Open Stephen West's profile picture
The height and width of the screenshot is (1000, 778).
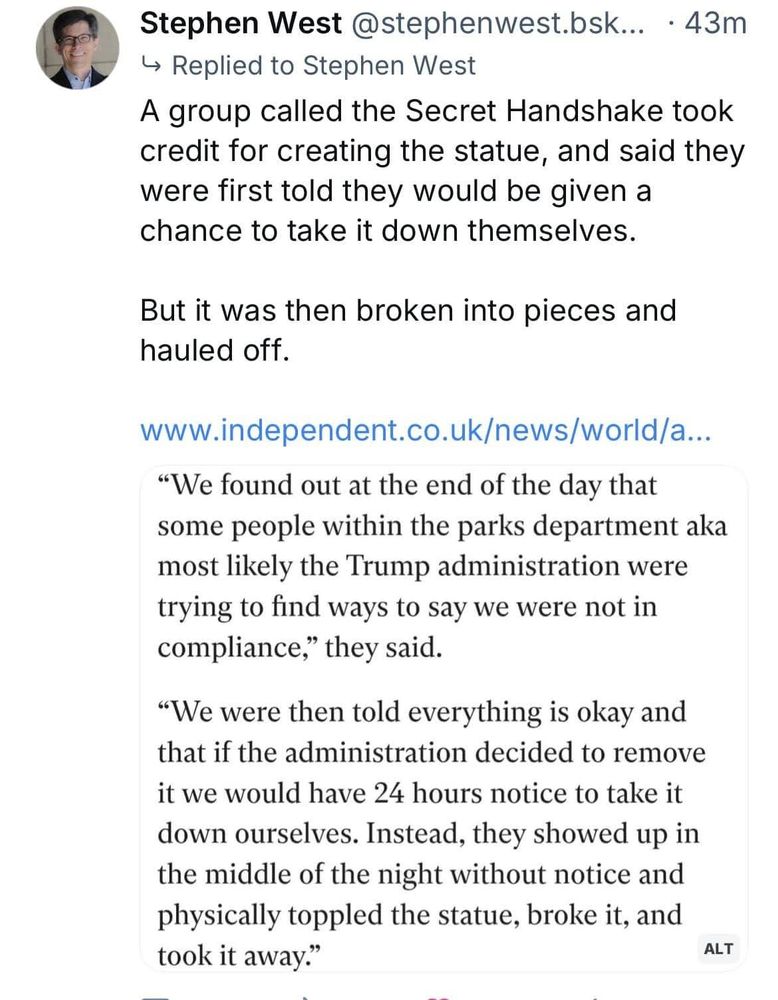click(77, 49)
